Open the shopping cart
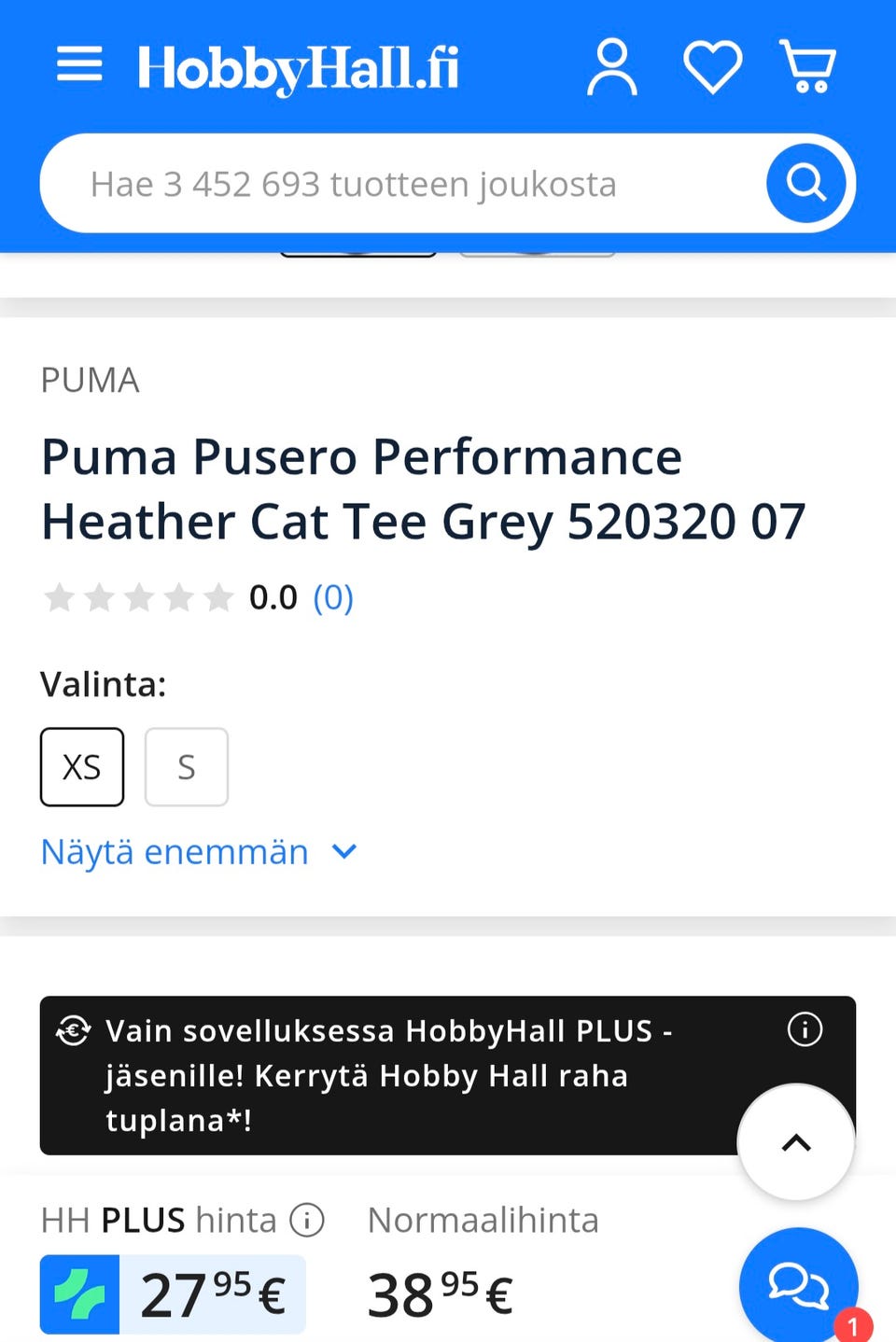The width and height of the screenshot is (896, 1342). point(808,67)
